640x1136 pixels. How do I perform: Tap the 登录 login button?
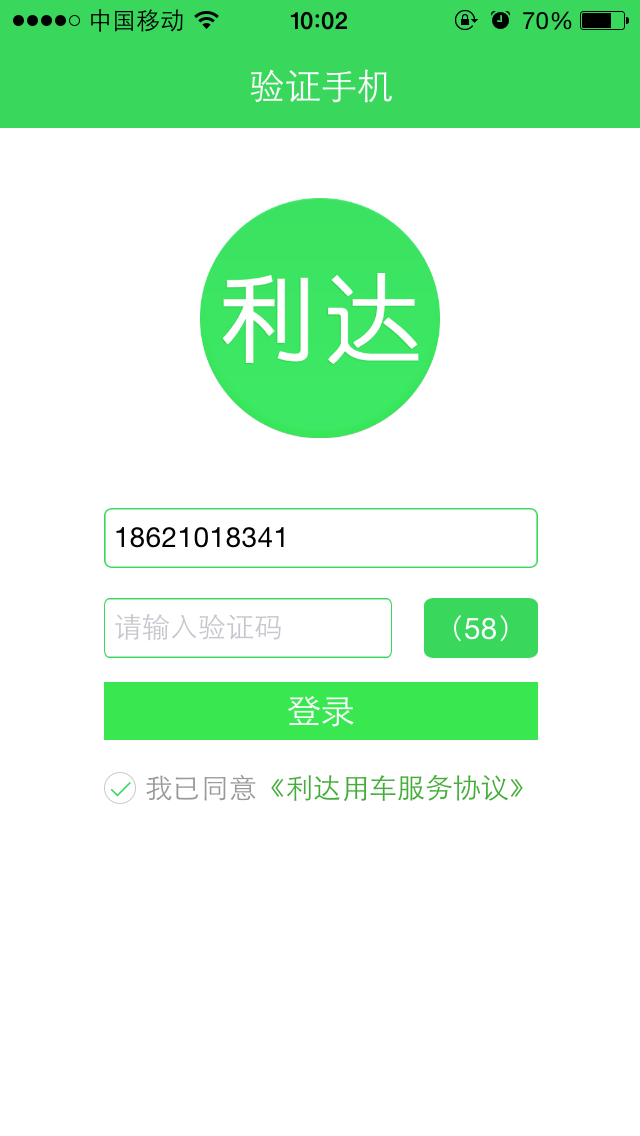click(x=320, y=711)
